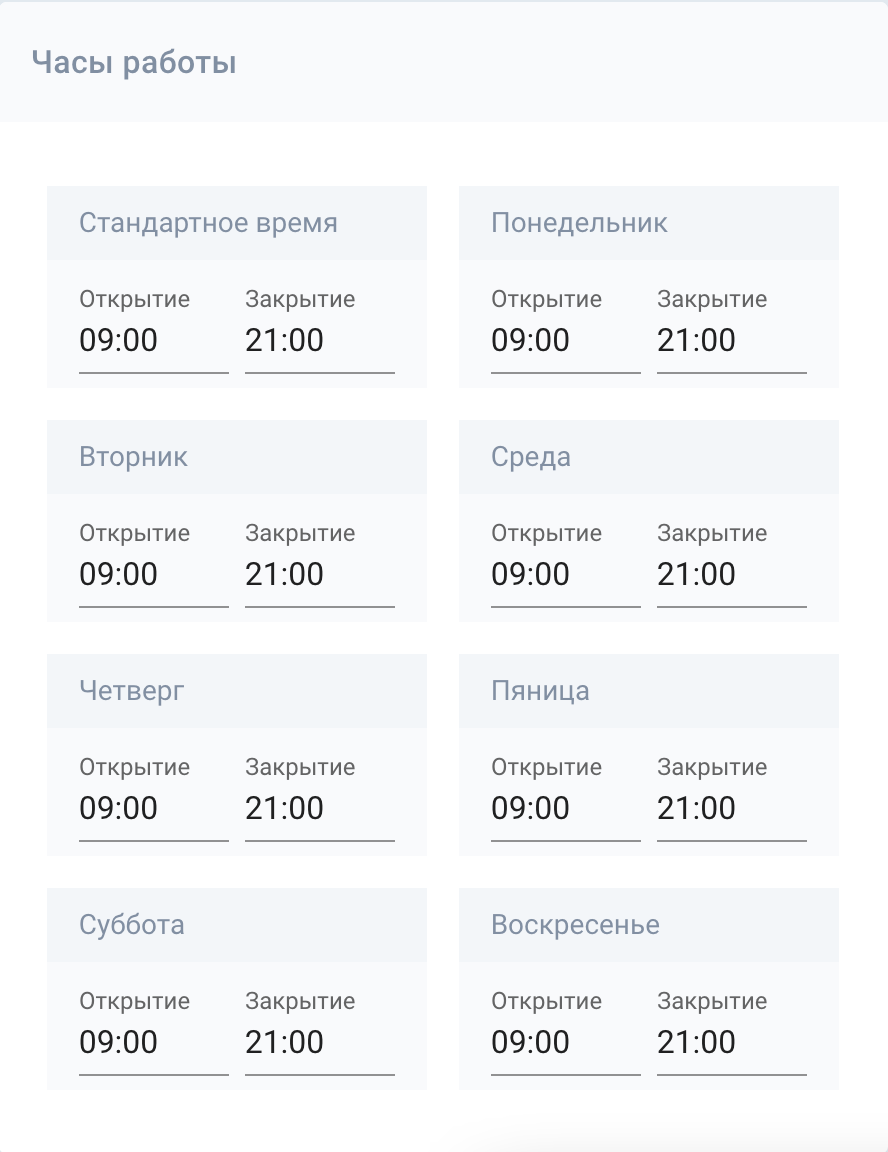Change the Суббота opening time field
Image resolution: width=888 pixels, height=1152 pixels.
pos(153,1043)
